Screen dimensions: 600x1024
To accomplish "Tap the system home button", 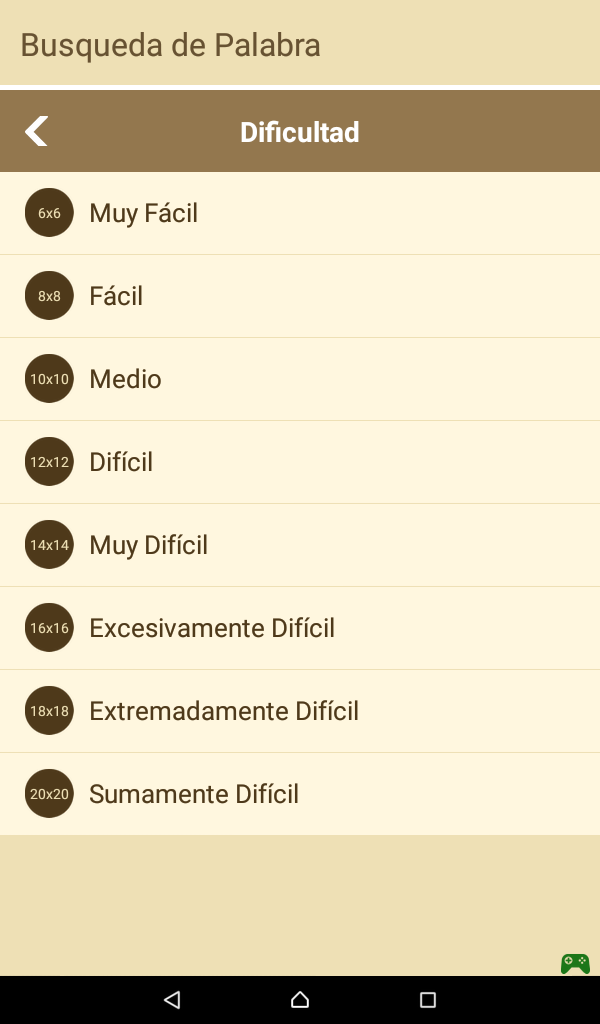I will (300, 999).
